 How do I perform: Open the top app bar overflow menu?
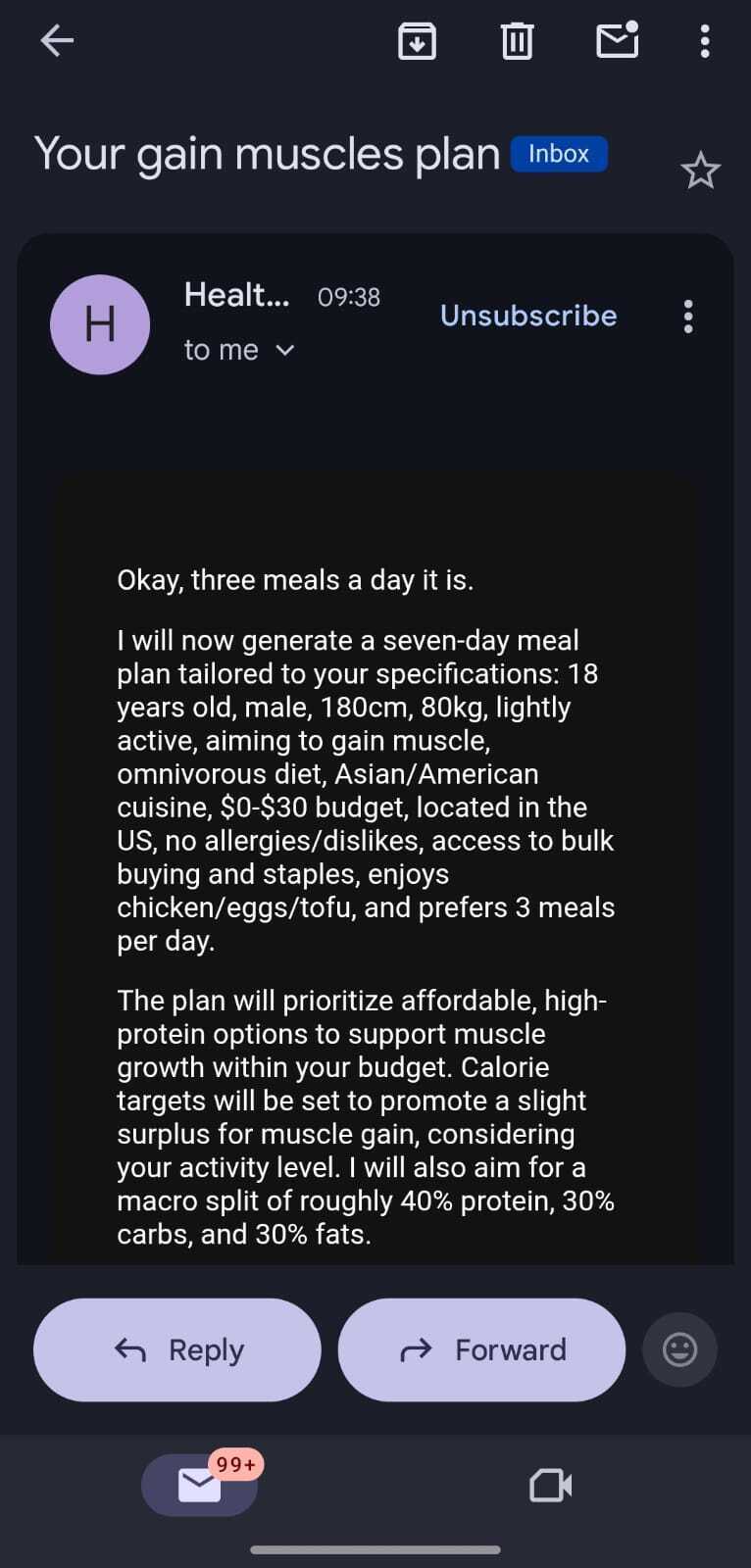pos(704,41)
